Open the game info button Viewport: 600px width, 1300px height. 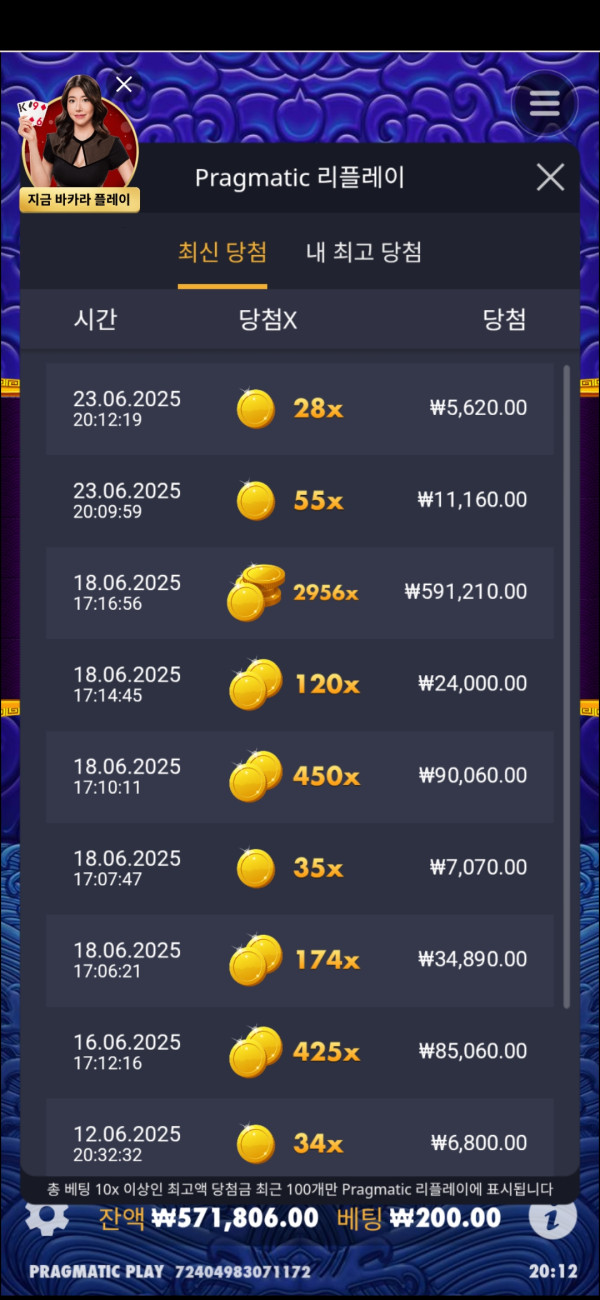(x=551, y=1217)
